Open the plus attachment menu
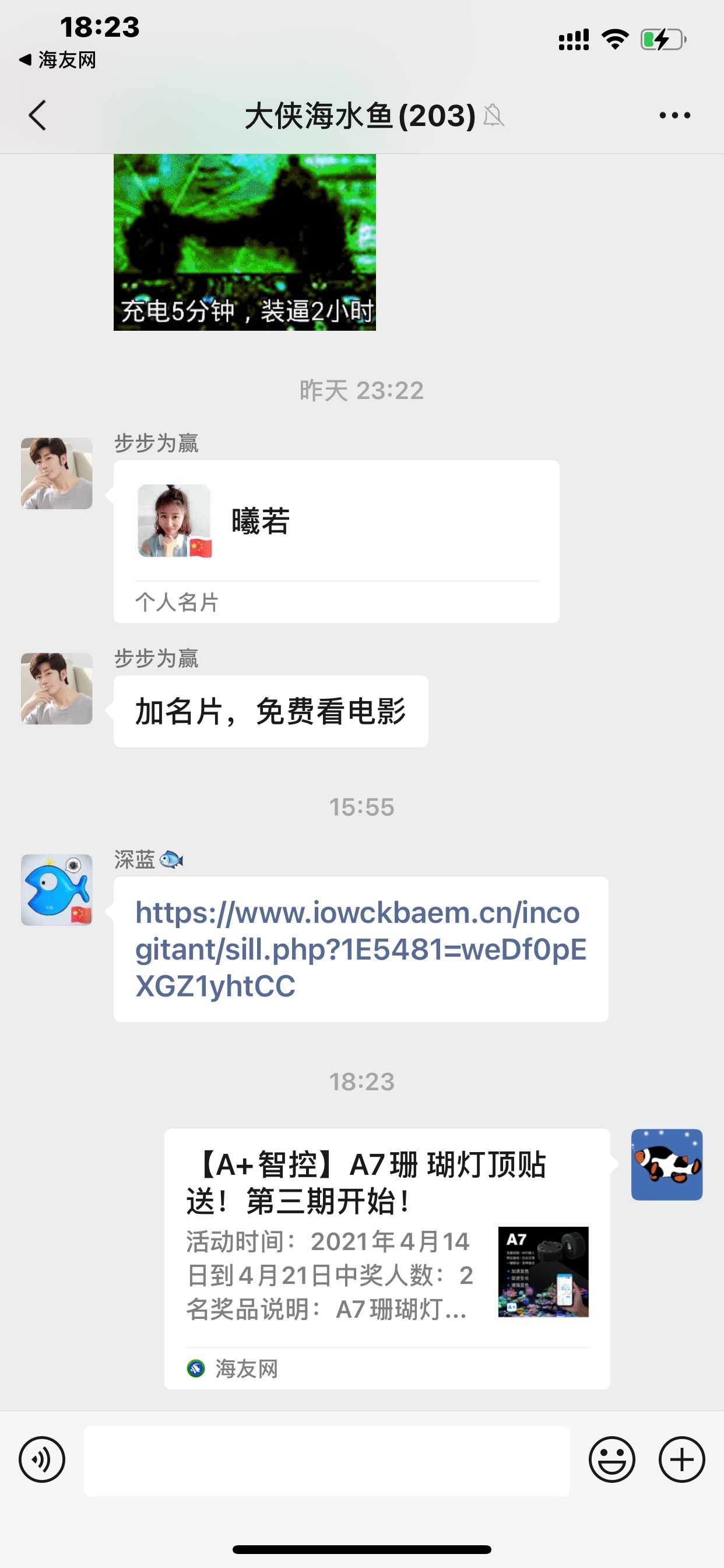Screen dimensions: 724x1568 pyautogui.click(x=681, y=1459)
